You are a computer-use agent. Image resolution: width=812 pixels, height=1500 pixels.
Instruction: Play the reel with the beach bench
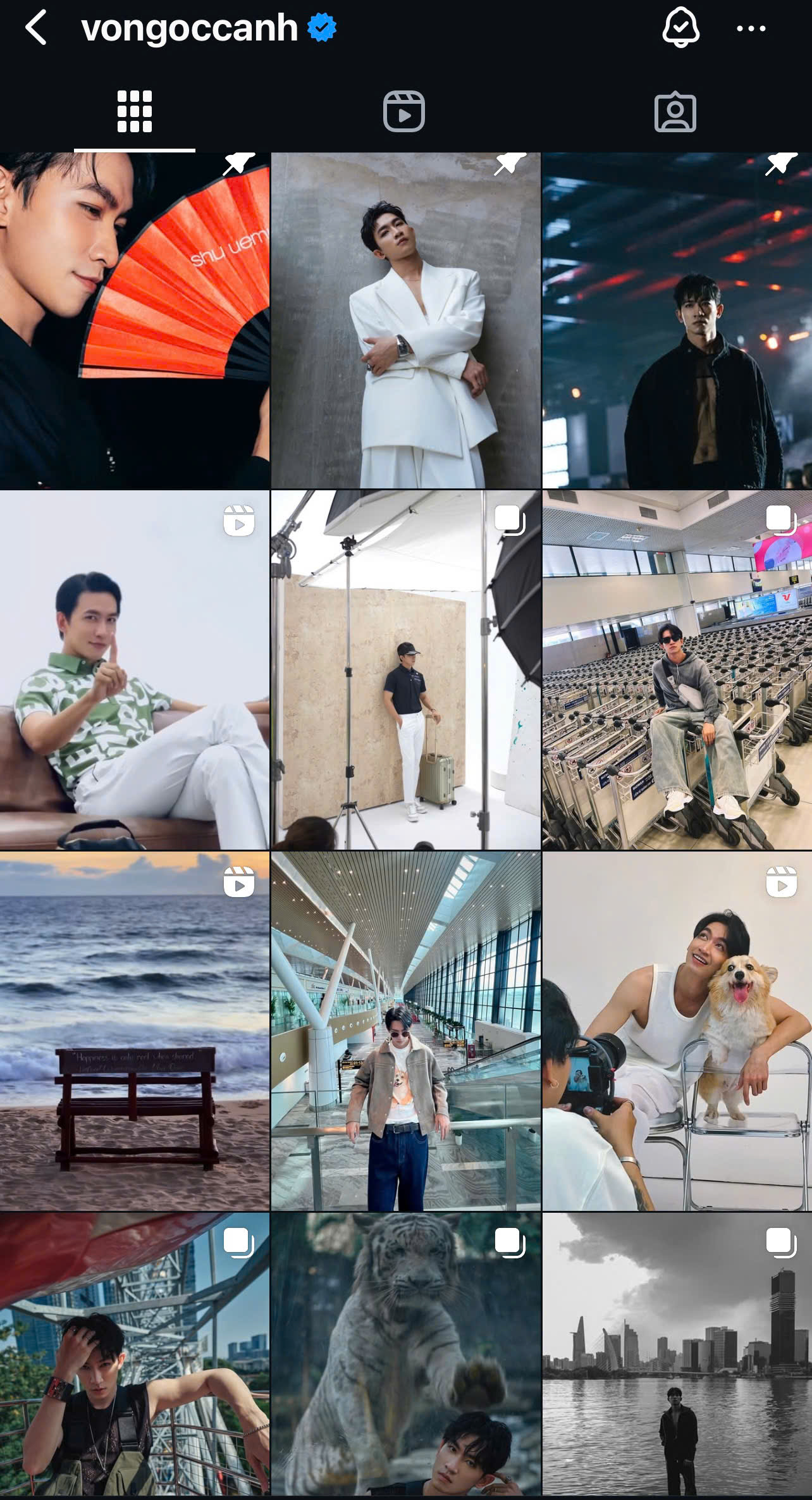pyautogui.click(x=135, y=1031)
